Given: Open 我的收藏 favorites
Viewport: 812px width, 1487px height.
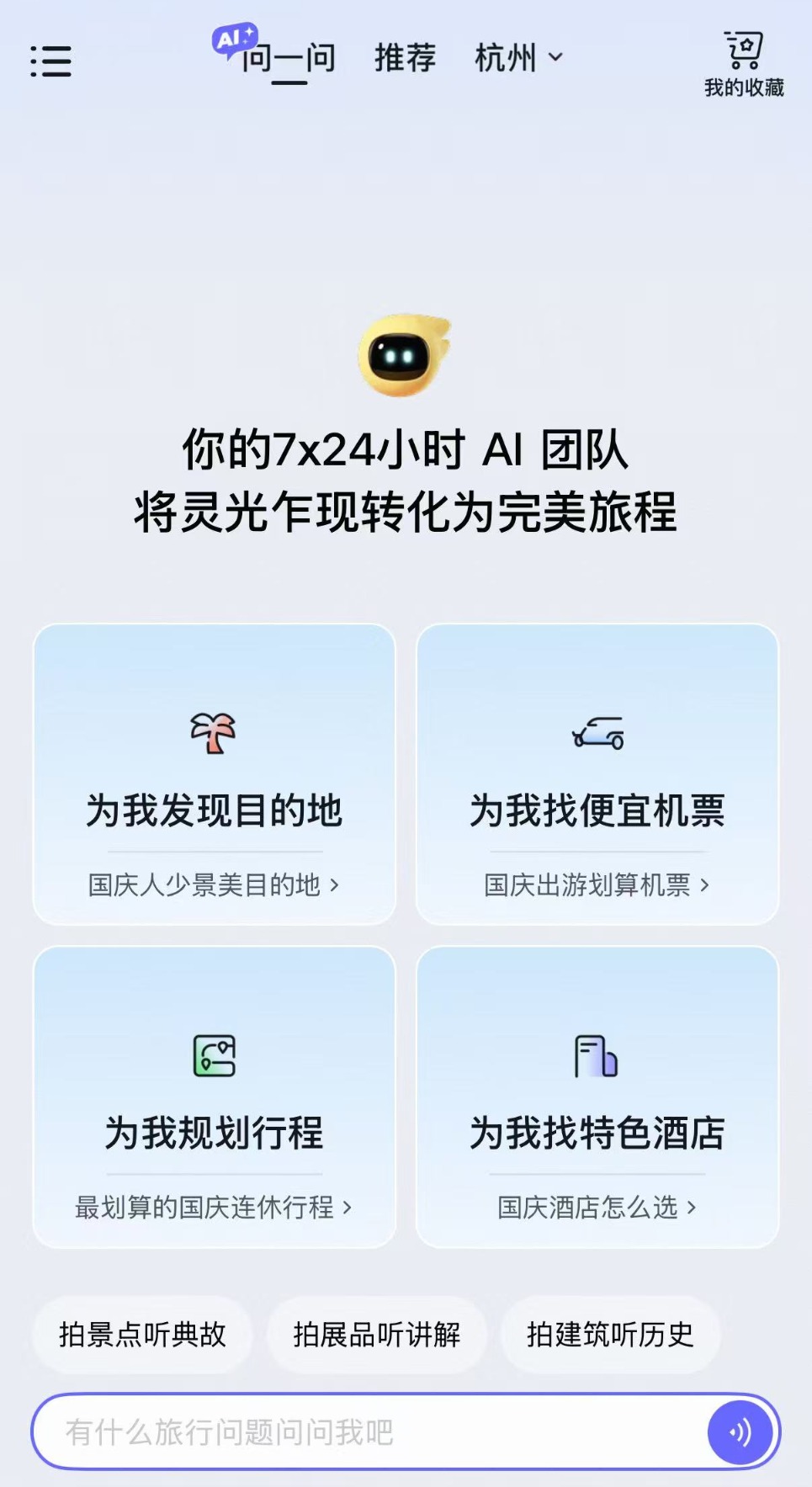Looking at the screenshot, I should point(744,65).
